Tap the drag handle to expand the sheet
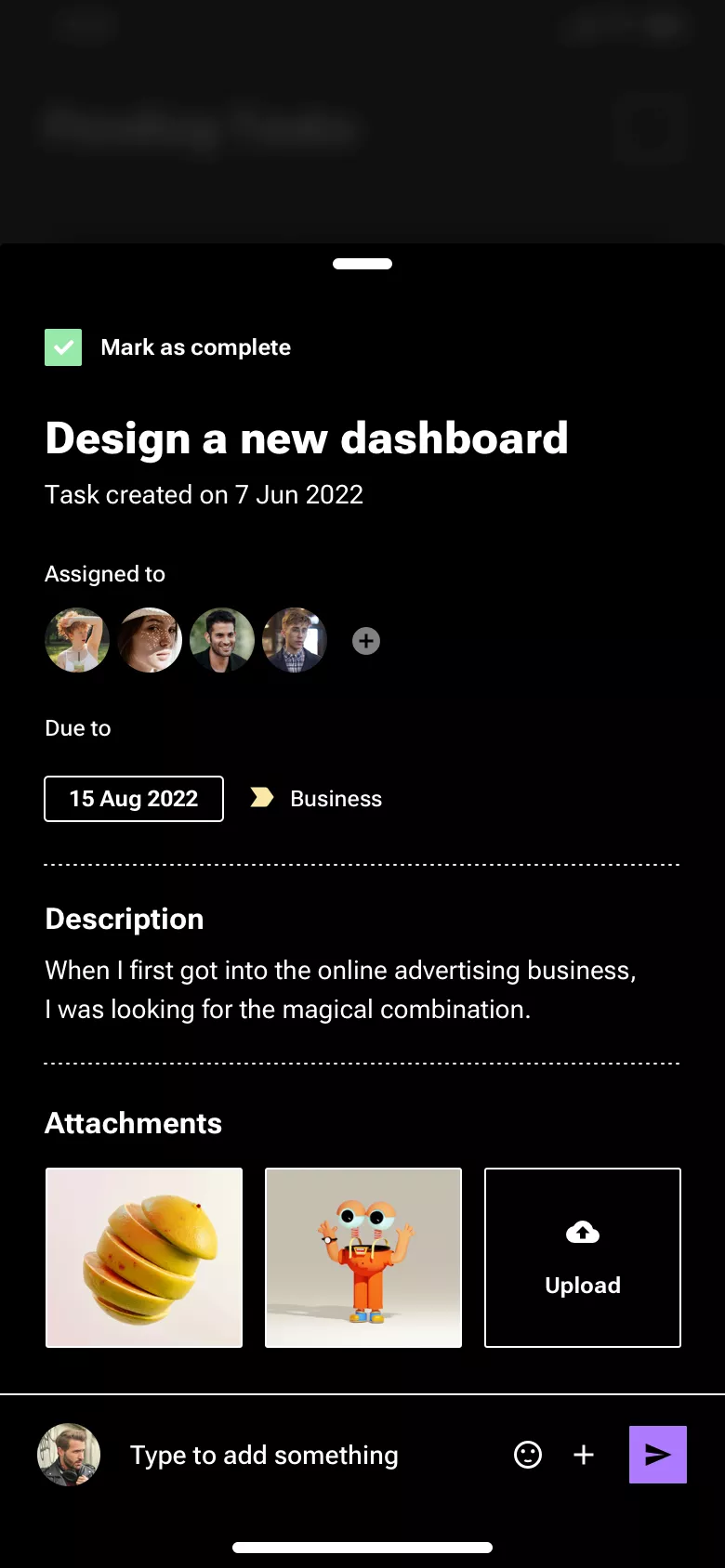This screenshot has width=725, height=1568. tap(362, 263)
